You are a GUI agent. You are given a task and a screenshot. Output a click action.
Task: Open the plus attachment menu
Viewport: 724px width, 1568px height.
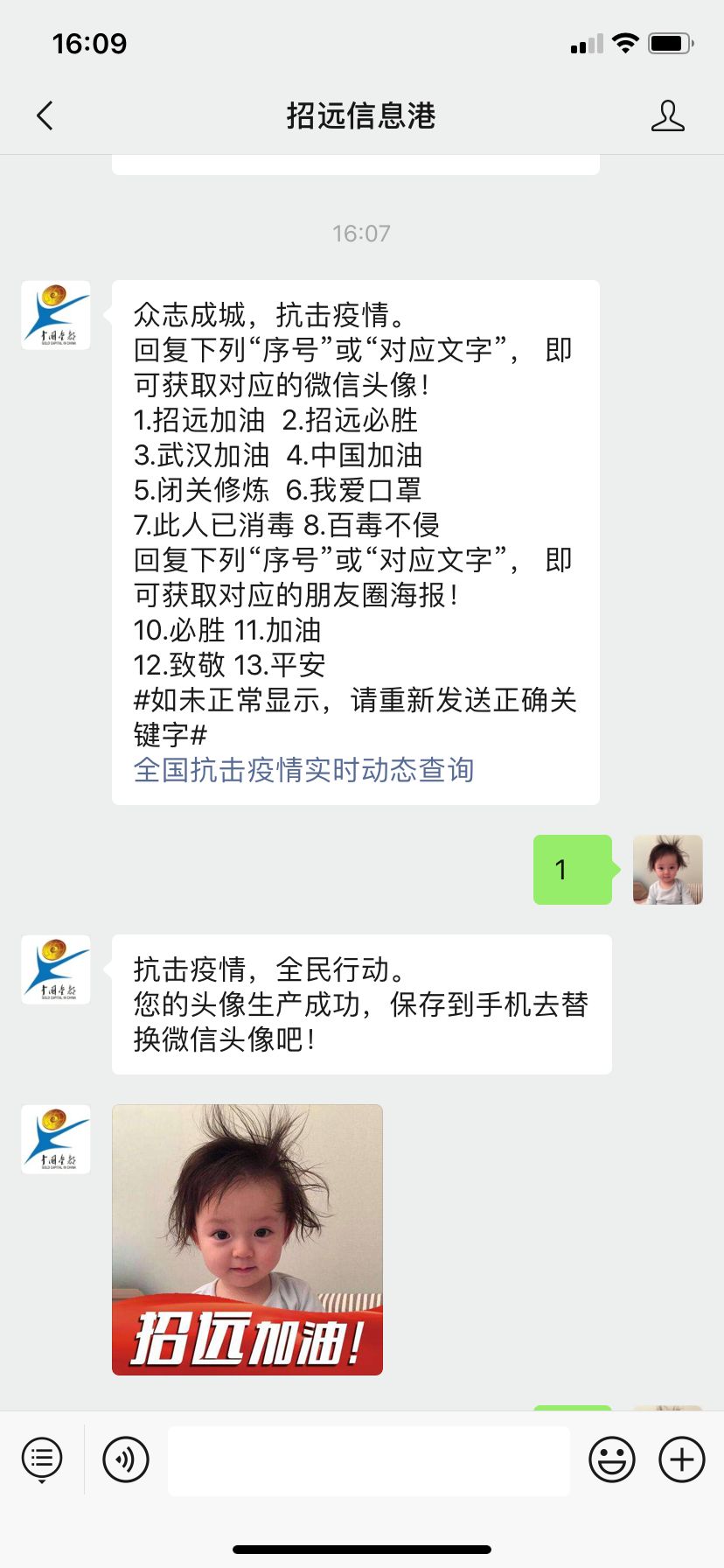[681, 1459]
